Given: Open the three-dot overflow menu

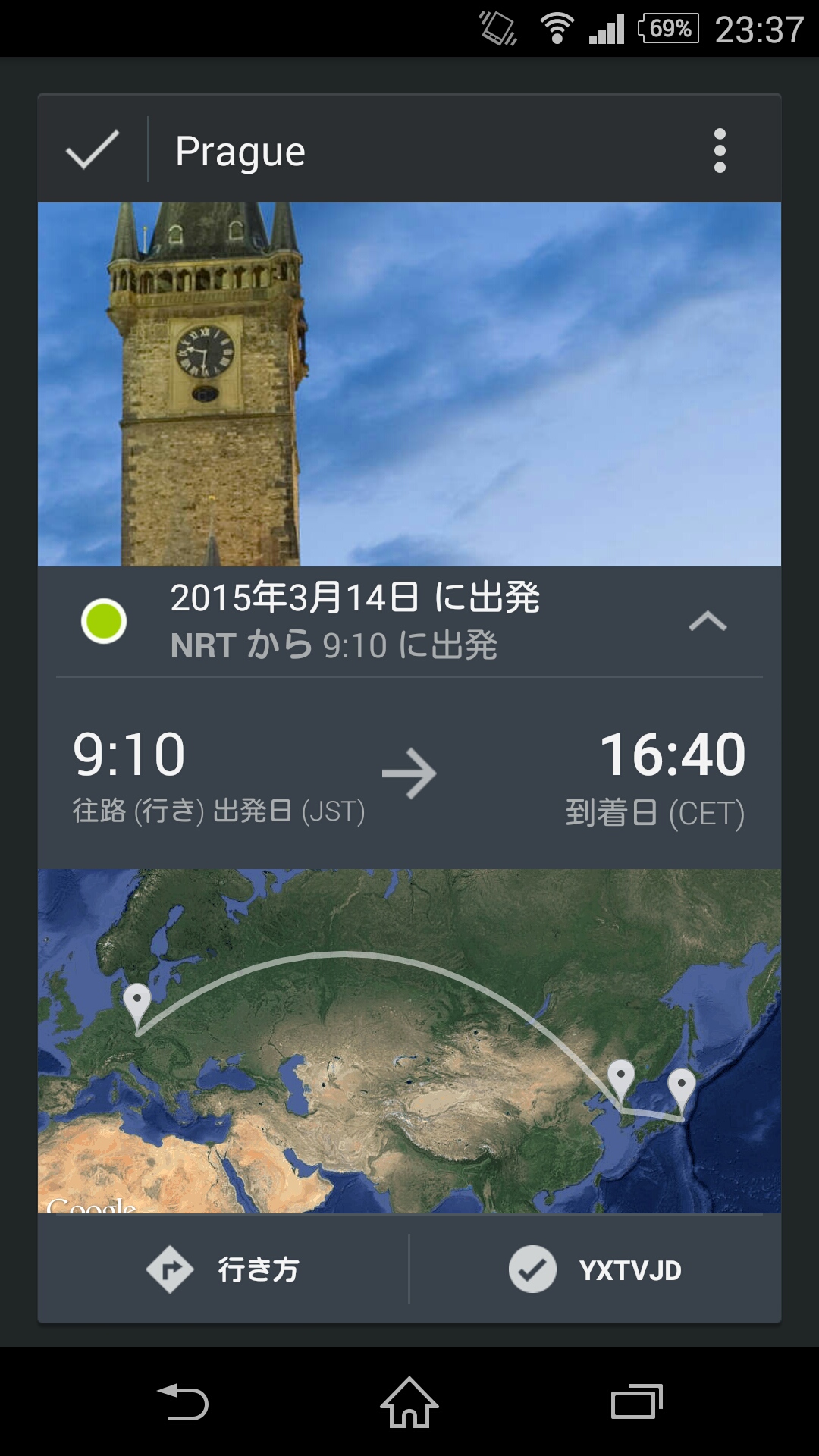Looking at the screenshot, I should point(720,150).
